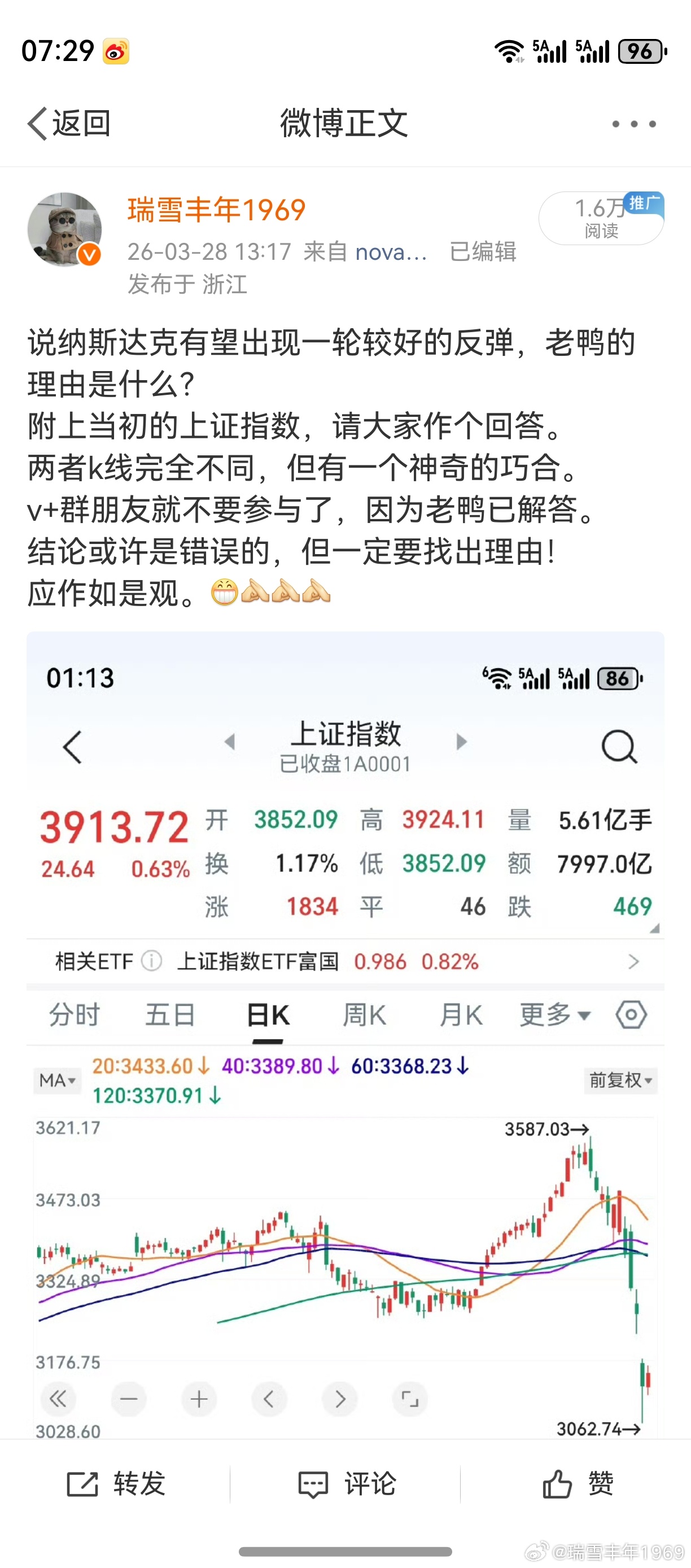This screenshot has width=691, height=1568.
Task: Open chart settings via the gear icon
Action: (x=631, y=1013)
